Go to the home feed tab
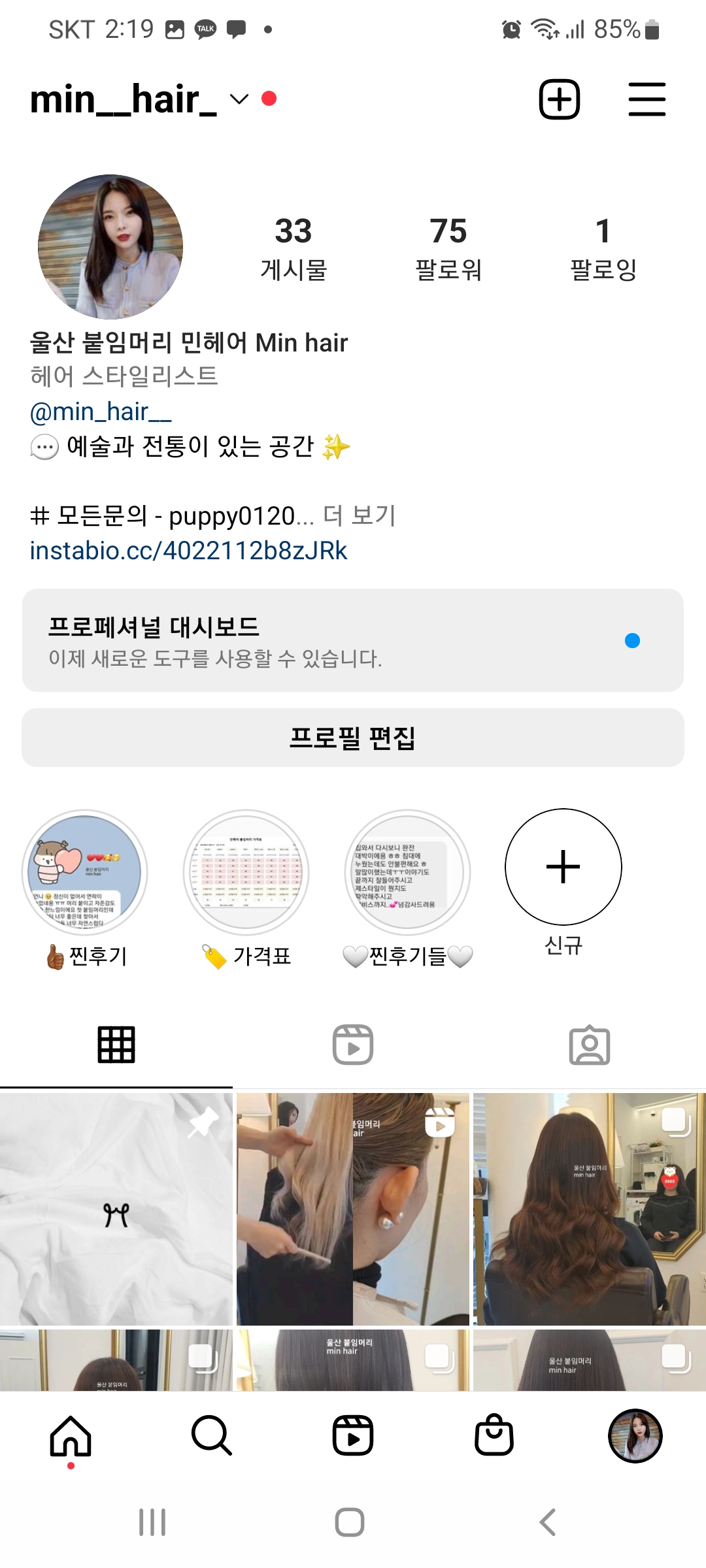 point(71,1436)
